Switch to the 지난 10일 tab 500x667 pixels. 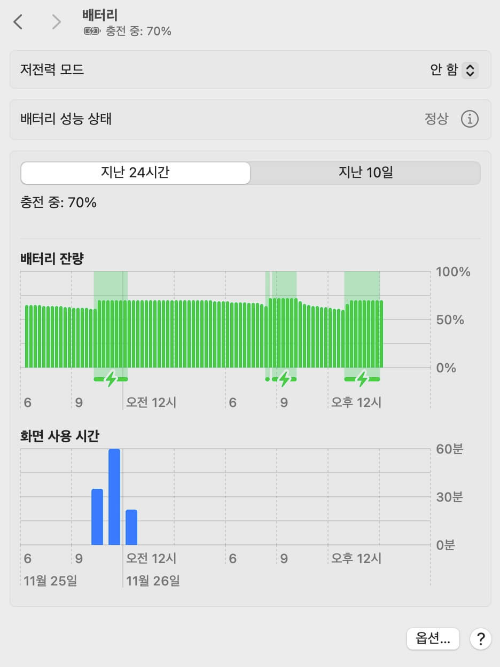pyautogui.click(x=366, y=173)
